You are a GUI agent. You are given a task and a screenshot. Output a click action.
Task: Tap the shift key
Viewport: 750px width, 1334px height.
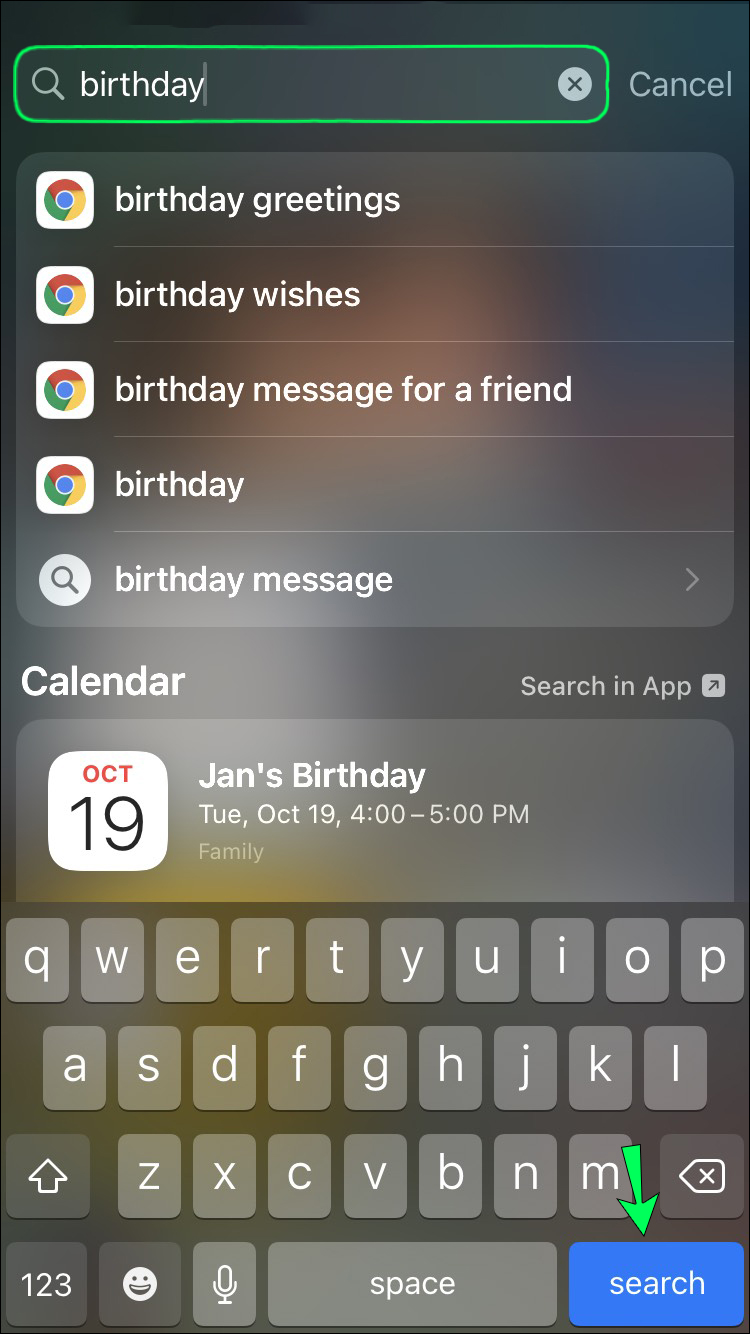(48, 1176)
